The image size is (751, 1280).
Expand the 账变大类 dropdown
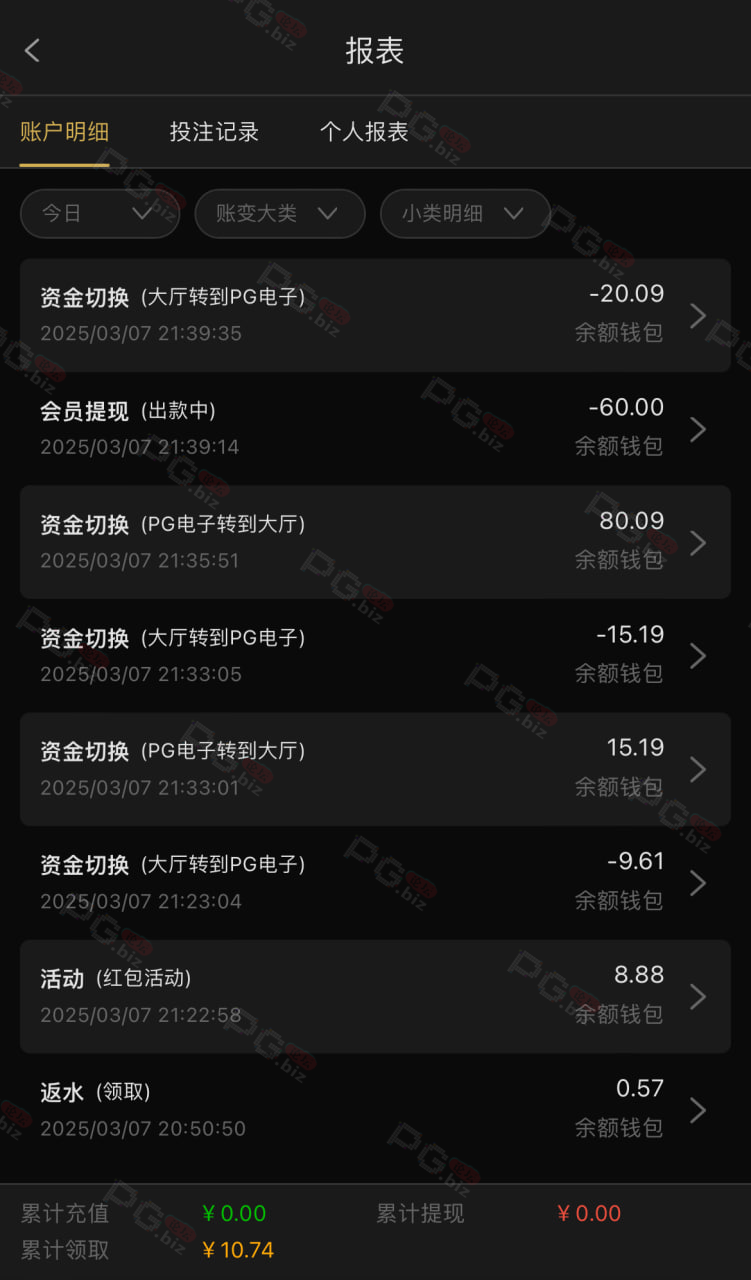280,213
